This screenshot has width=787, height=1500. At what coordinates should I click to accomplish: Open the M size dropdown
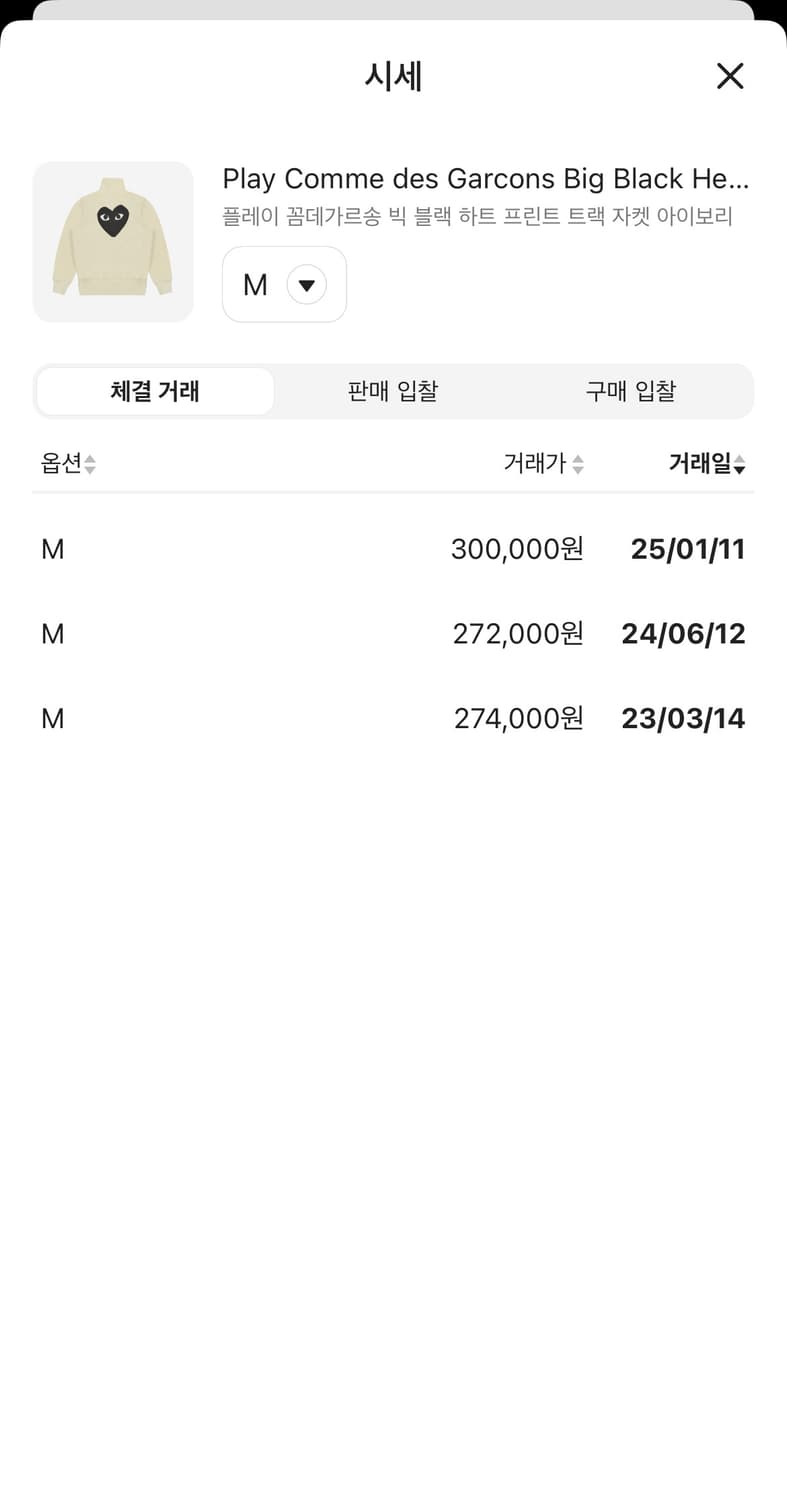(284, 285)
